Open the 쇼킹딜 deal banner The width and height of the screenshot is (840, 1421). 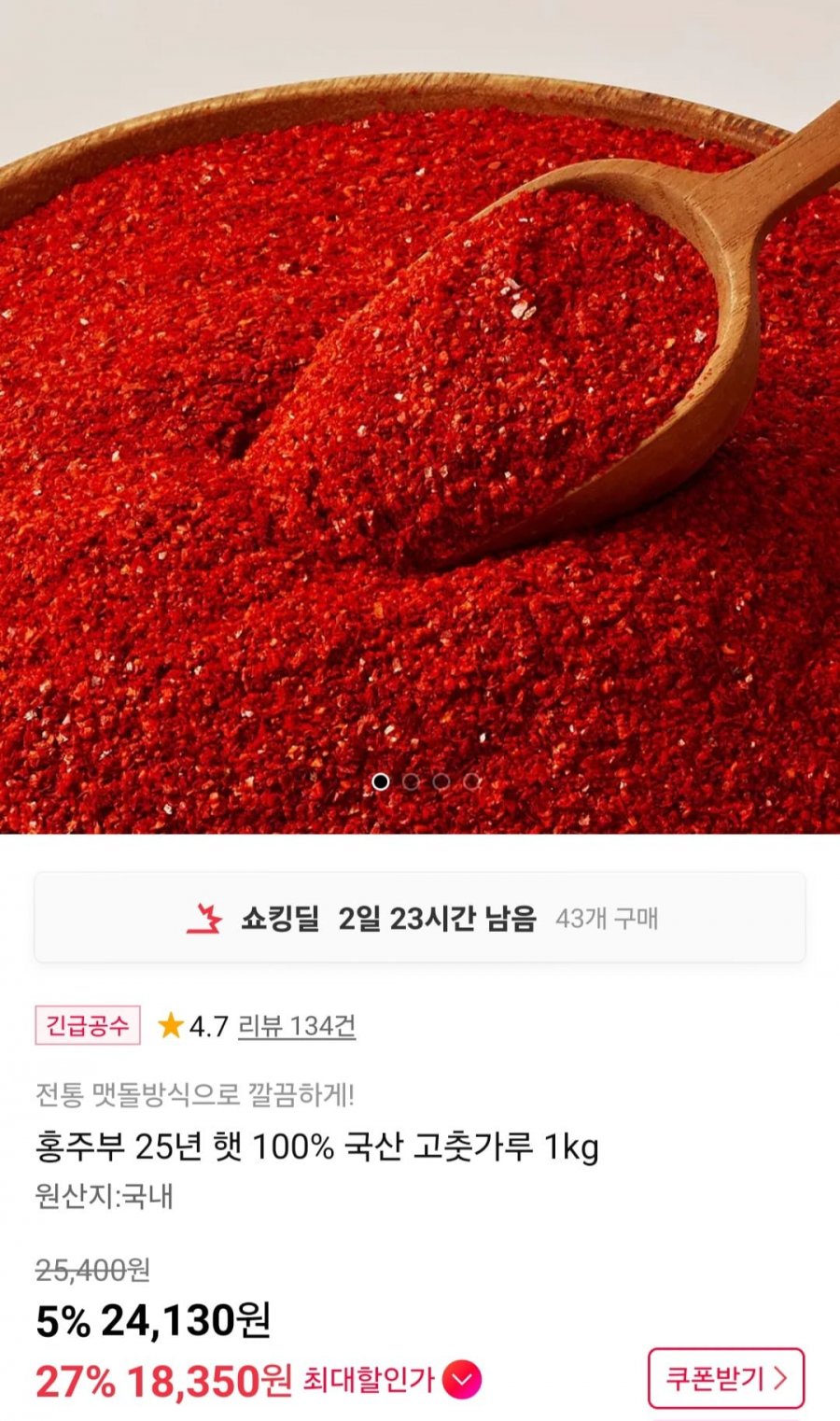420,918
